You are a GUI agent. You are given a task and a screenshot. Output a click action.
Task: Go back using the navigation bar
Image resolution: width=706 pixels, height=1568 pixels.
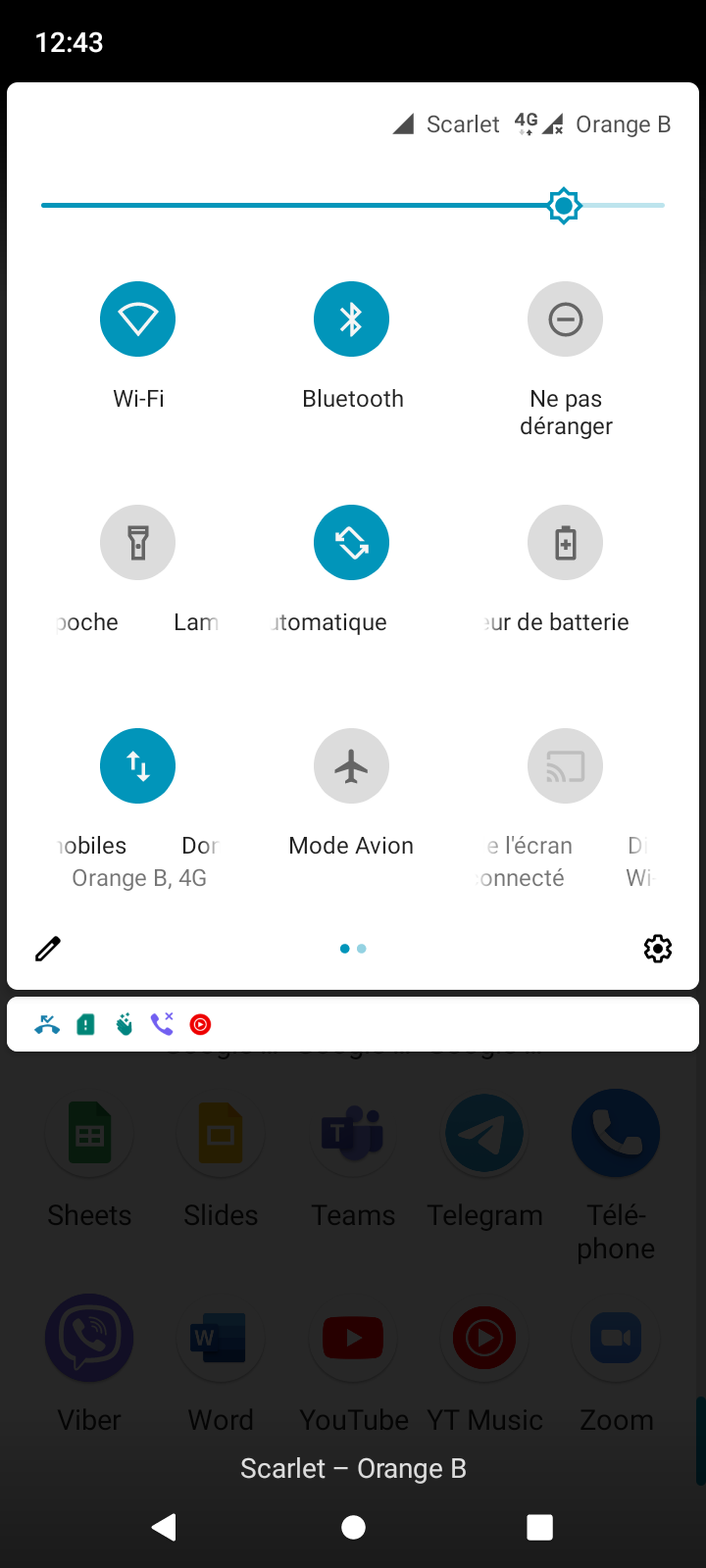(x=165, y=1527)
